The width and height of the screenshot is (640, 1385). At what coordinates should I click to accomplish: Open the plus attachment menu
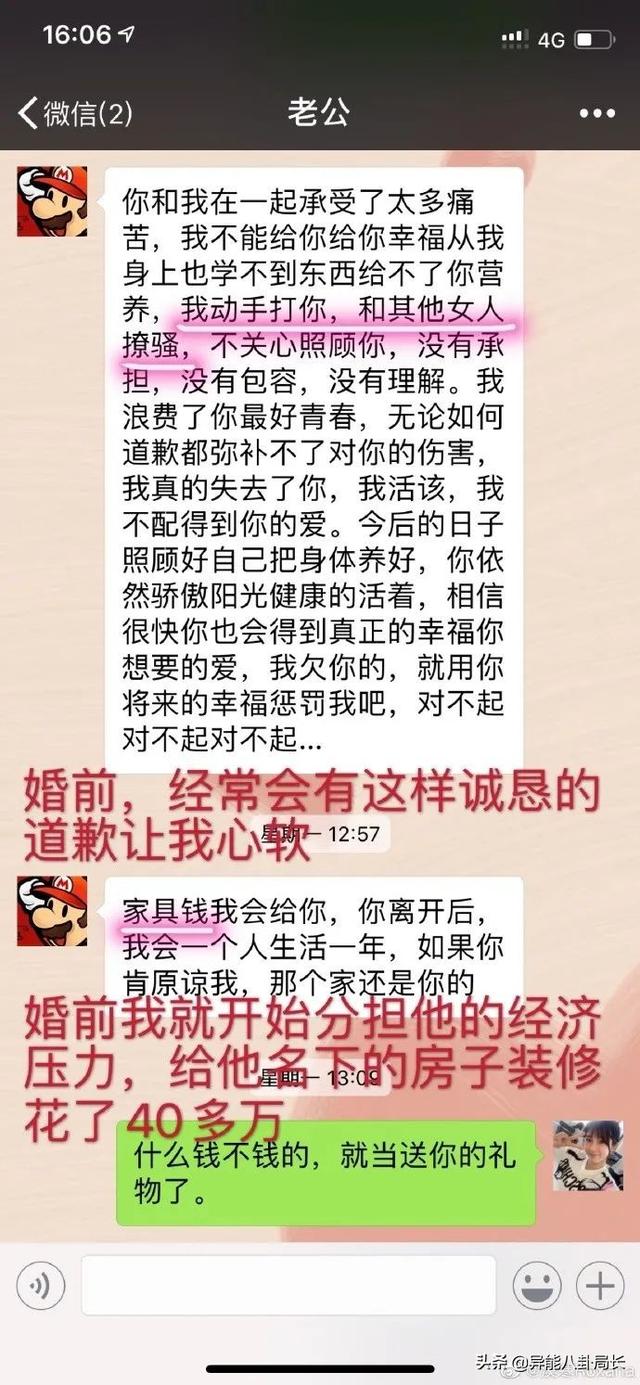click(600, 1284)
